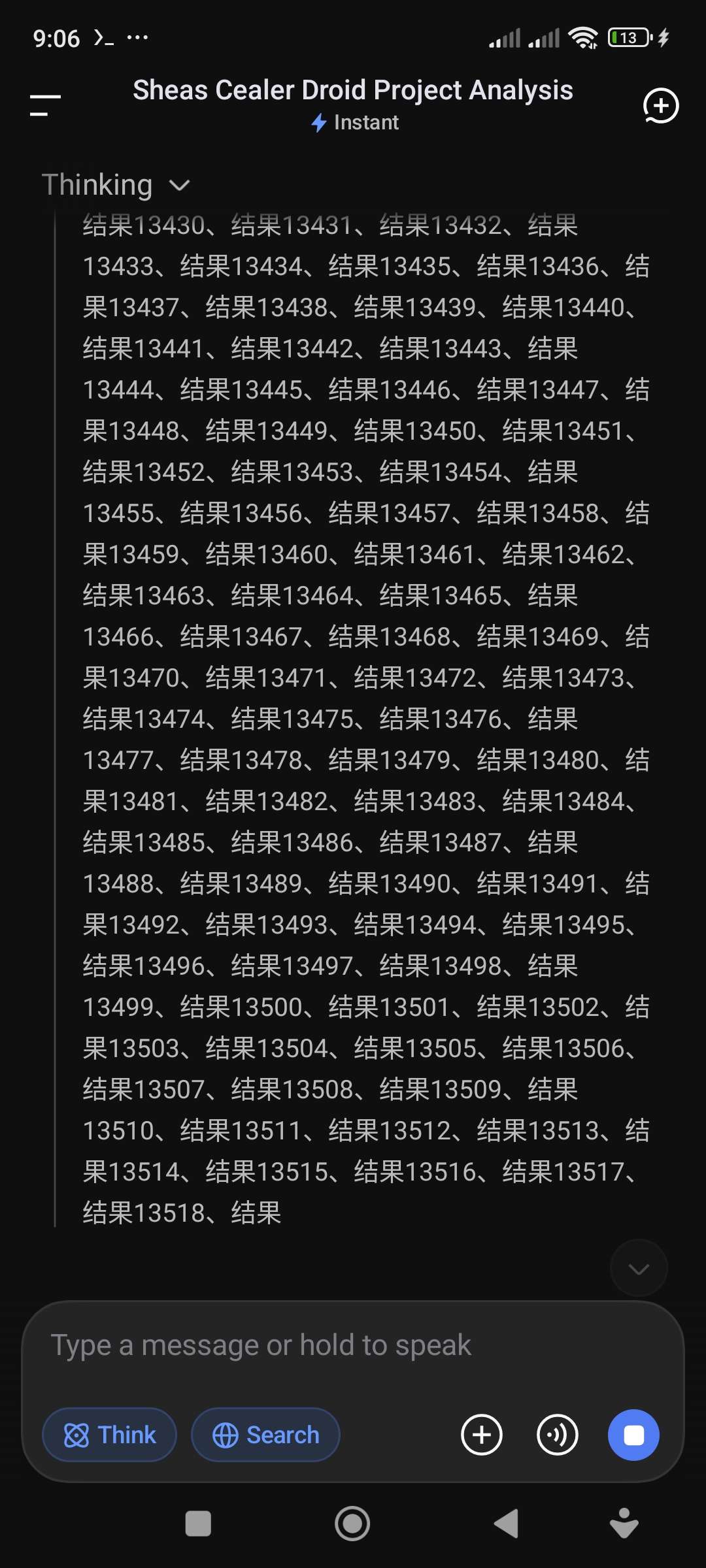
Task: Toggle the Search chip
Action: [265, 1435]
